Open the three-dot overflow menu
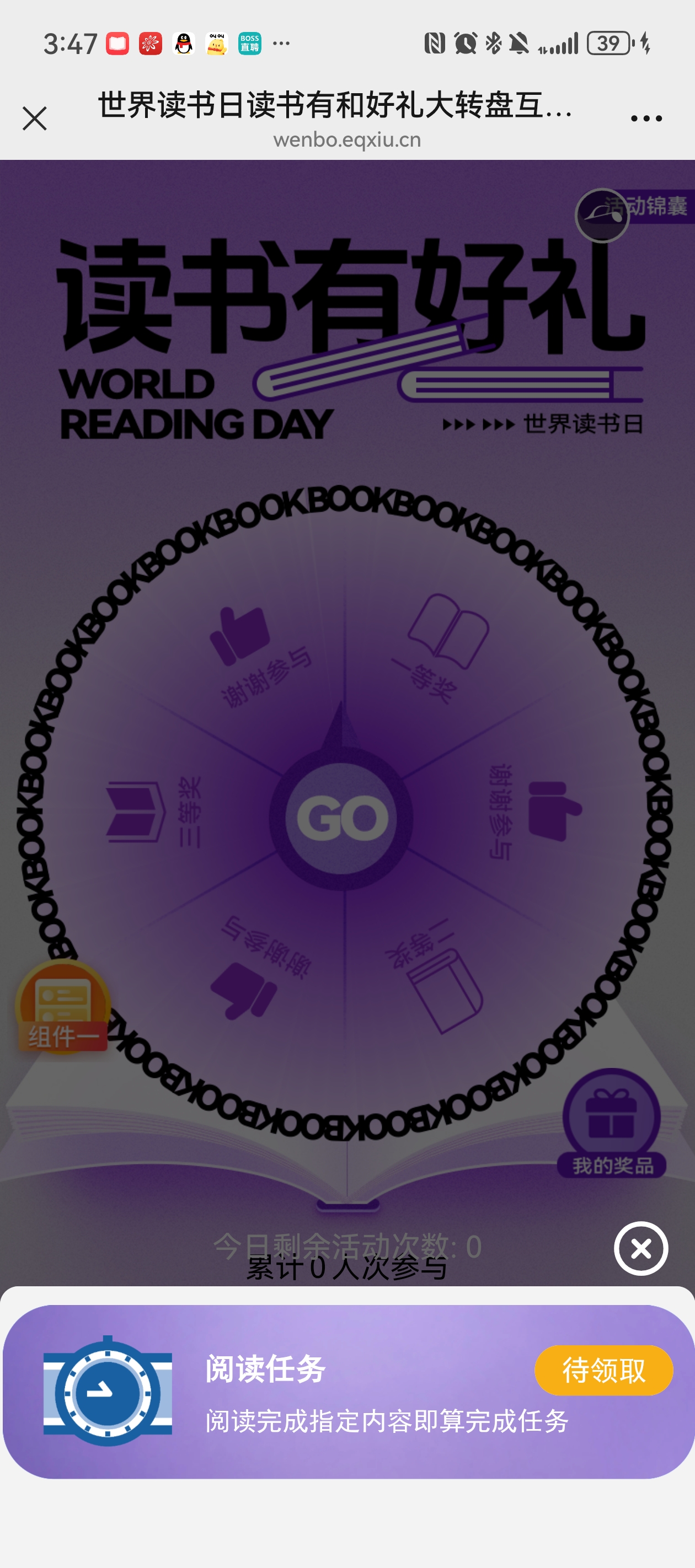This screenshot has height=1568, width=695. click(x=646, y=119)
